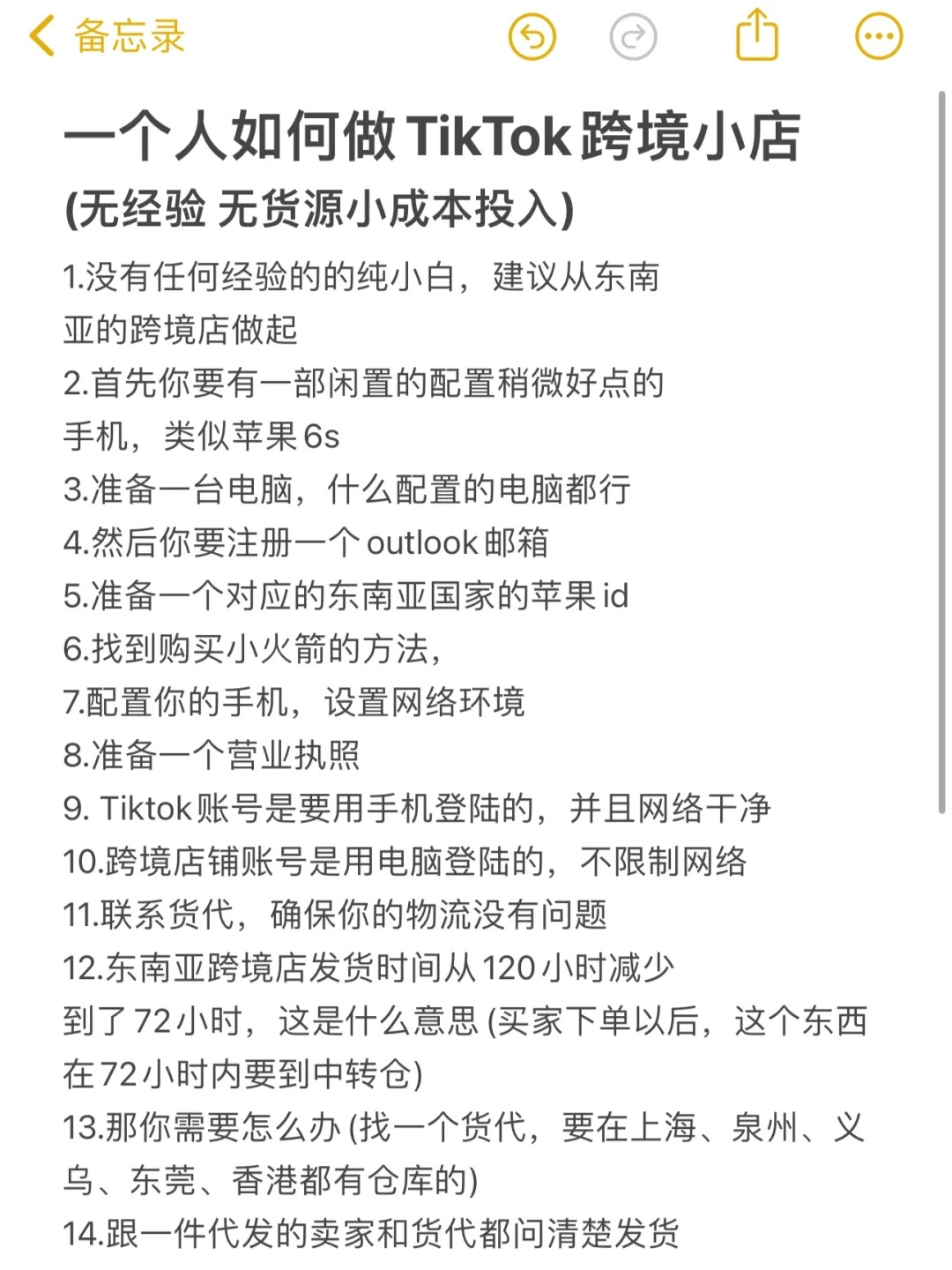Go back to the 备忘录 list

tap(106, 37)
